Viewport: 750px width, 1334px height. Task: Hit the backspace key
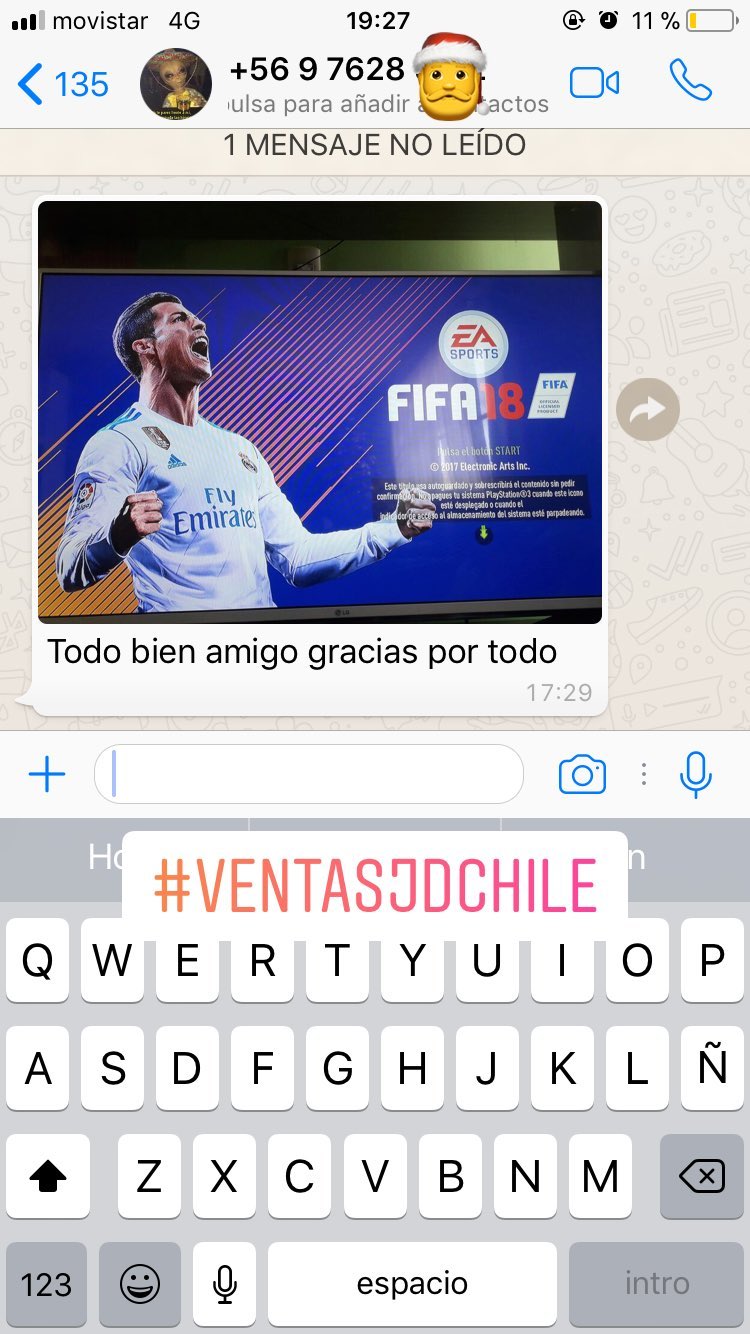(702, 1176)
